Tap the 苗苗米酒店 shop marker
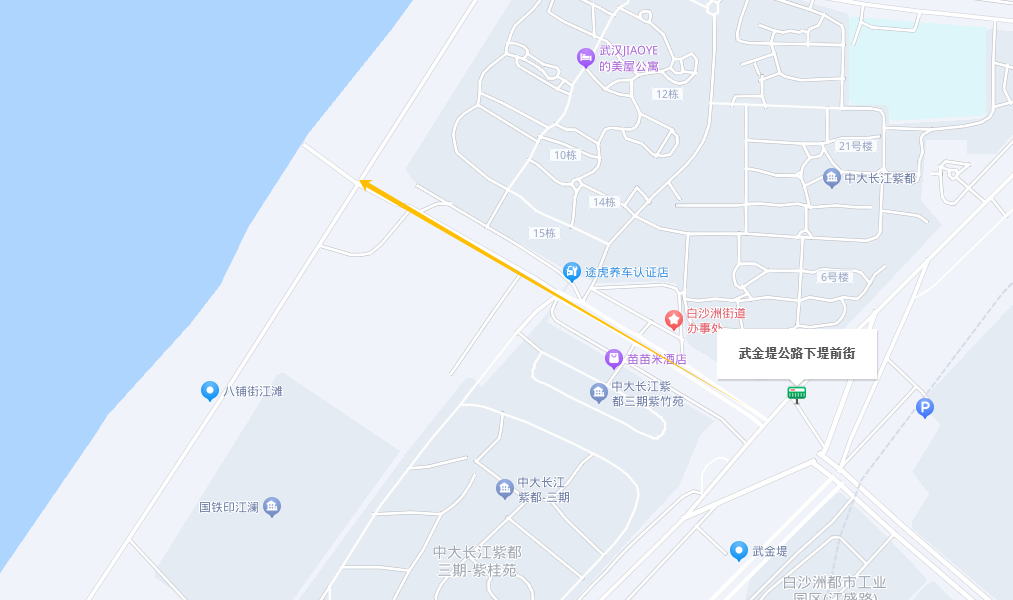The image size is (1013, 600). click(613, 358)
